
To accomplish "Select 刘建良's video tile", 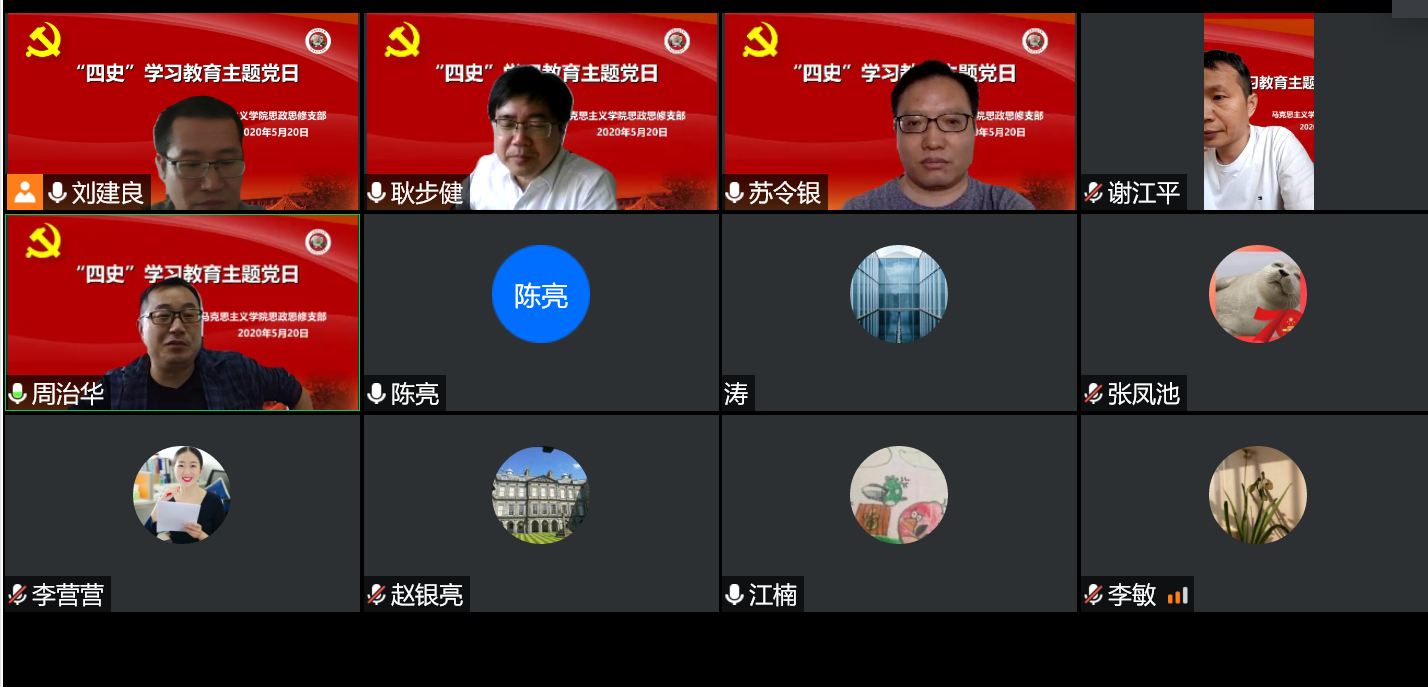I will point(182,110).
